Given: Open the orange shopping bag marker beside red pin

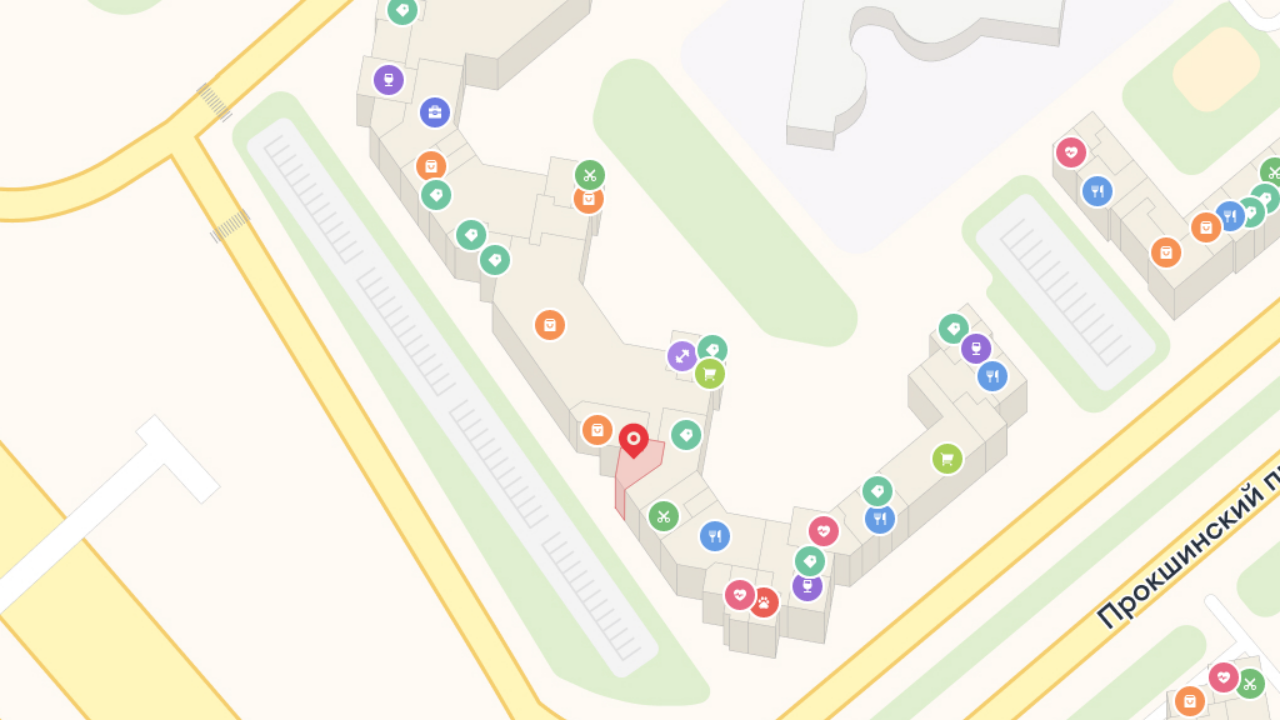Looking at the screenshot, I should (x=597, y=430).
